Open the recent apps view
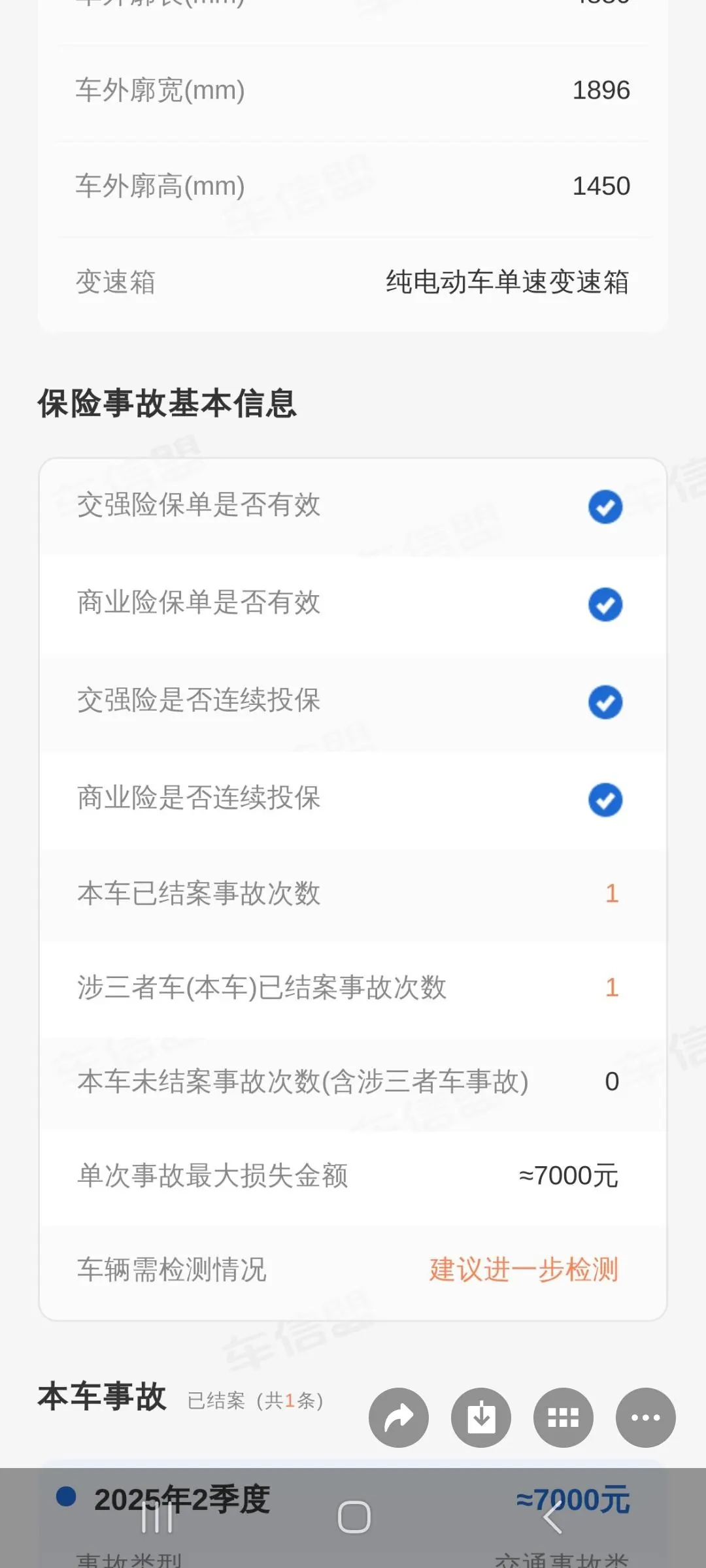The width and height of the screenshot is (706, 1568). tap(157, 1517)
